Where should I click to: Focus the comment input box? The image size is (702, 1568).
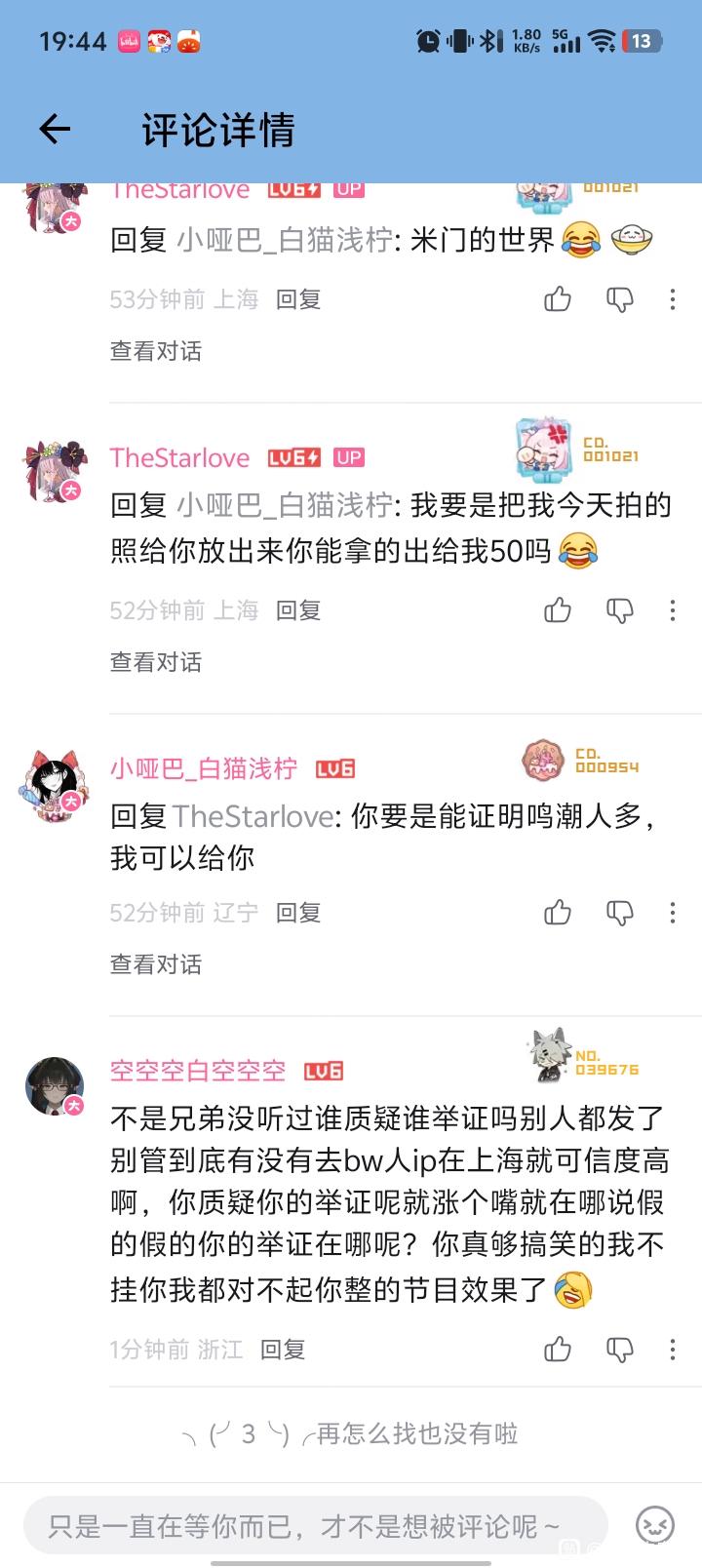(x=316, y=1525)
